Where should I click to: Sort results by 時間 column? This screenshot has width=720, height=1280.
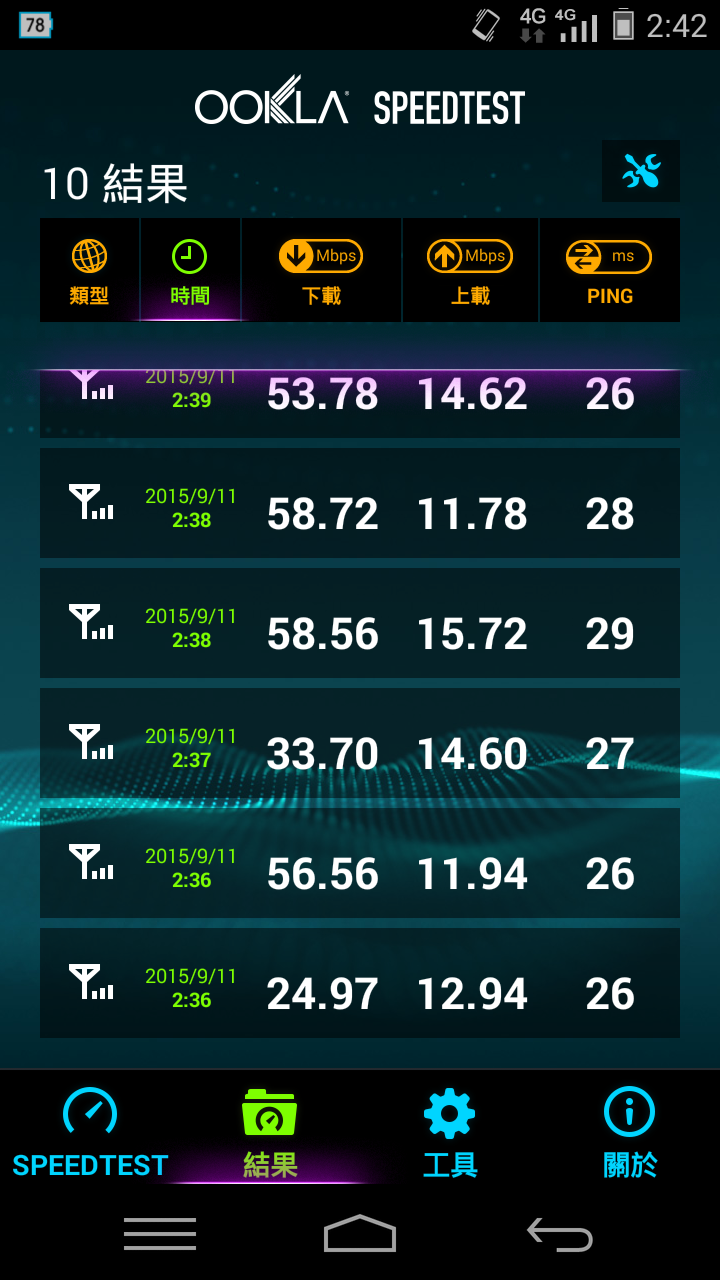coord(190,271)
